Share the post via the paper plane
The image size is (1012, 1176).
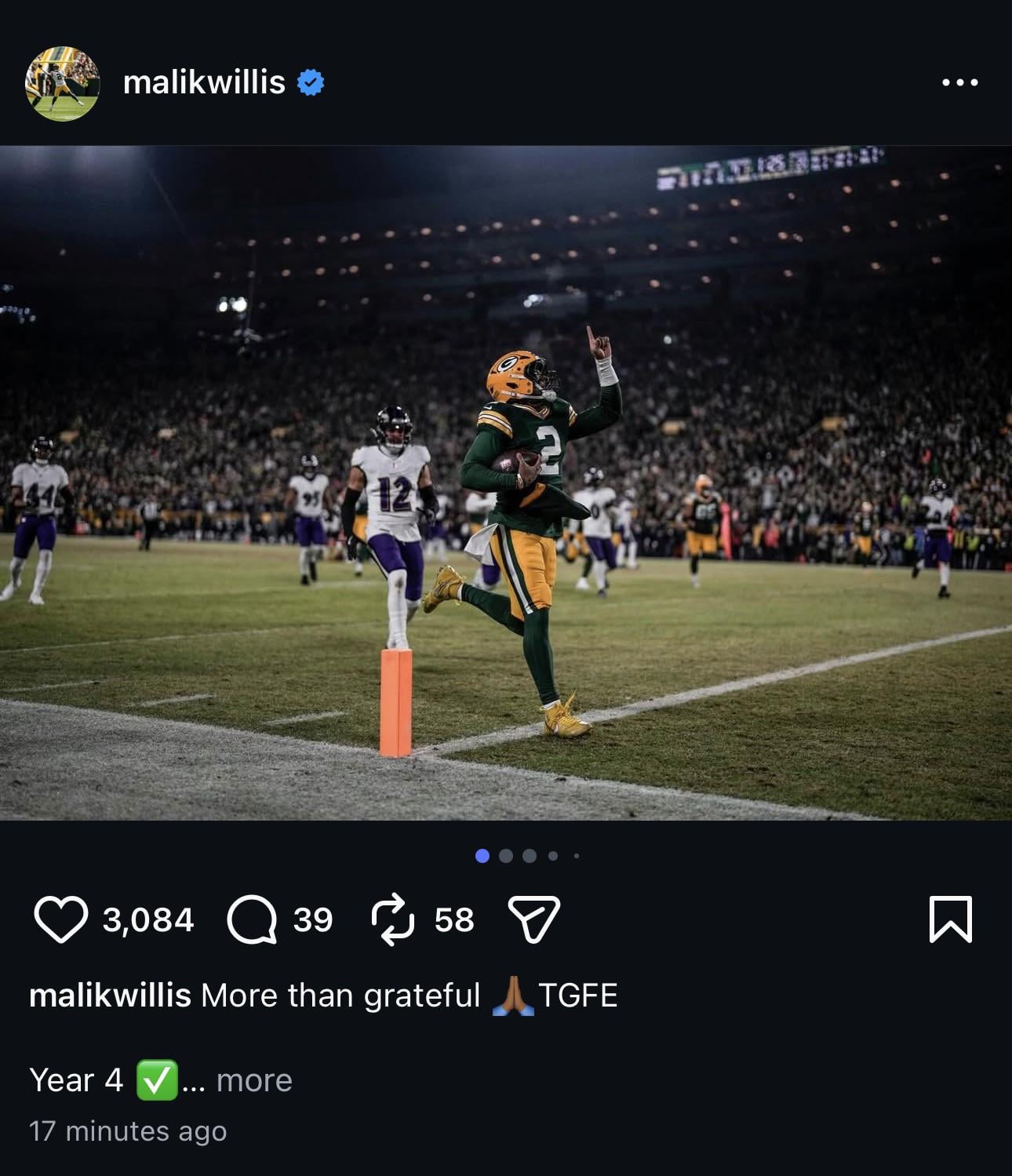click(x=534, y=919)
